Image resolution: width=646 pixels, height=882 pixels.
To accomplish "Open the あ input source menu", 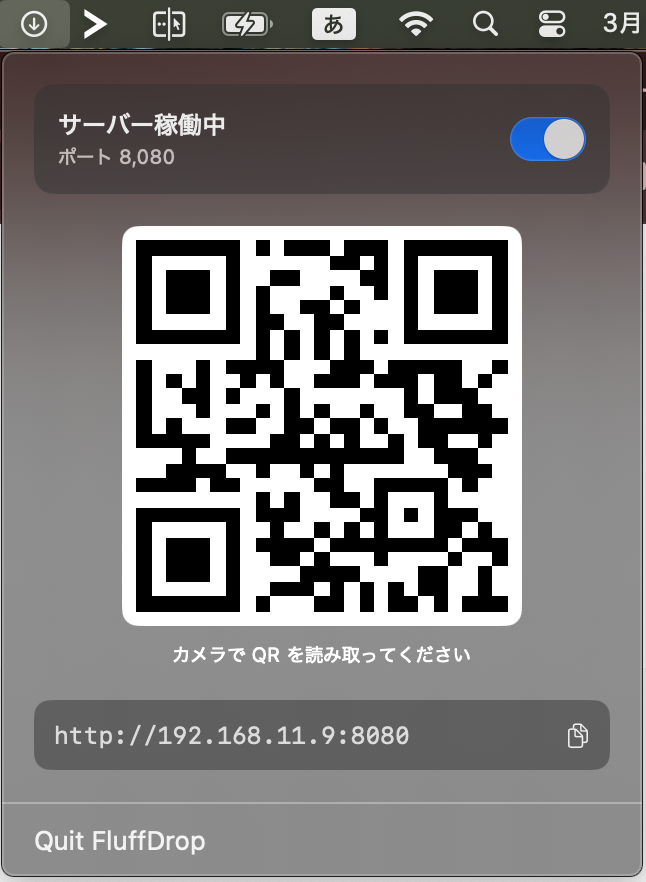I will (x=334, y=24).
